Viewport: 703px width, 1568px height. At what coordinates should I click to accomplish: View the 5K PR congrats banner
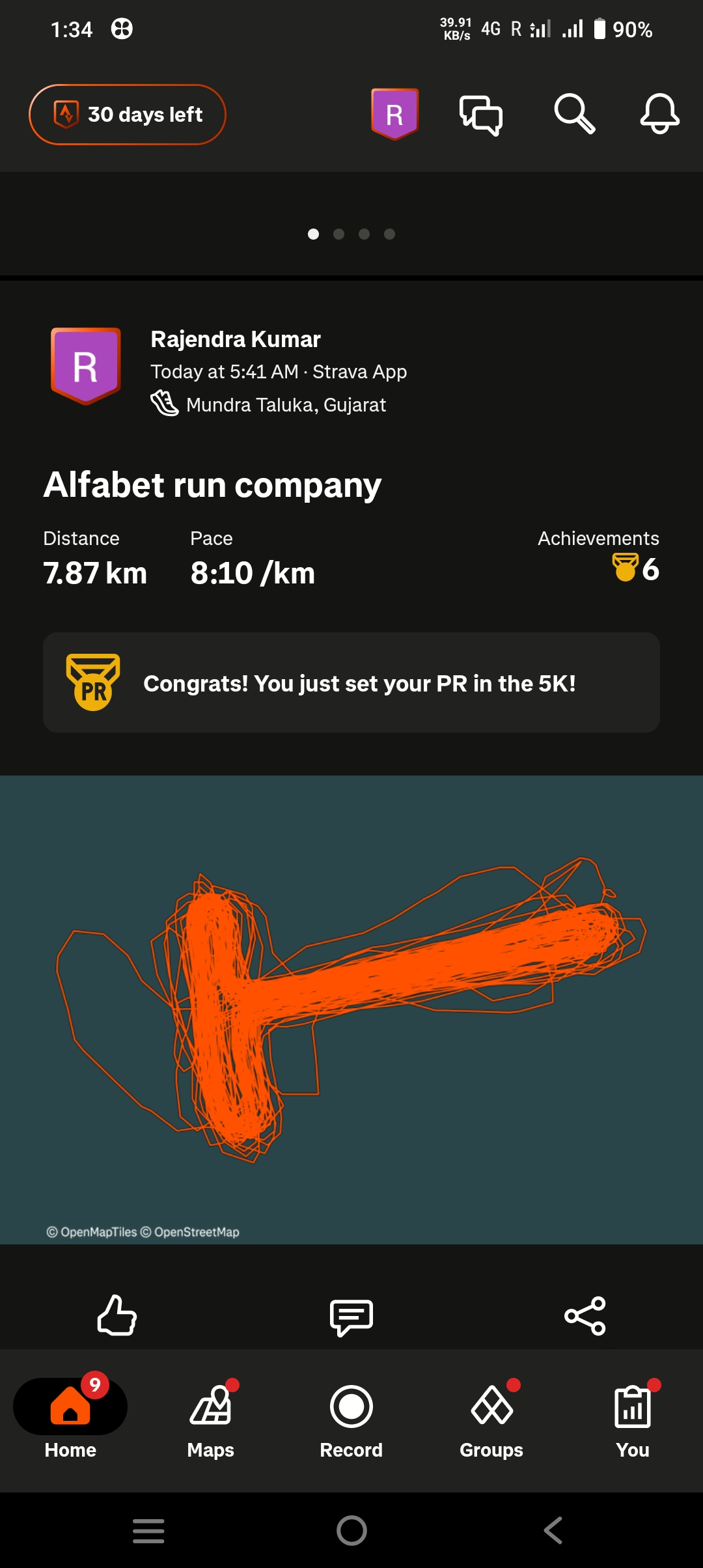click(x=351, y=683)
